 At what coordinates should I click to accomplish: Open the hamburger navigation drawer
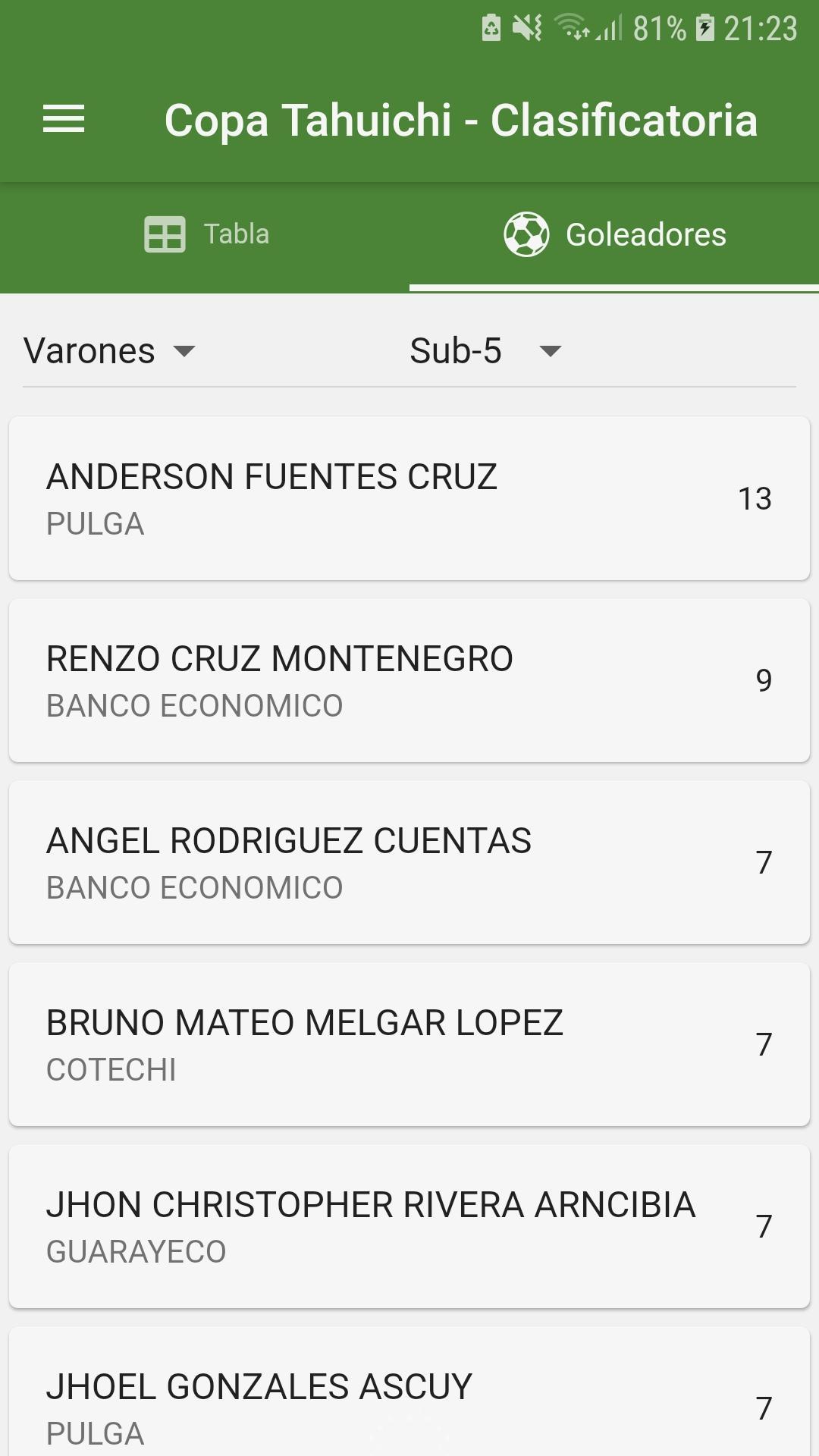(64, 120)
